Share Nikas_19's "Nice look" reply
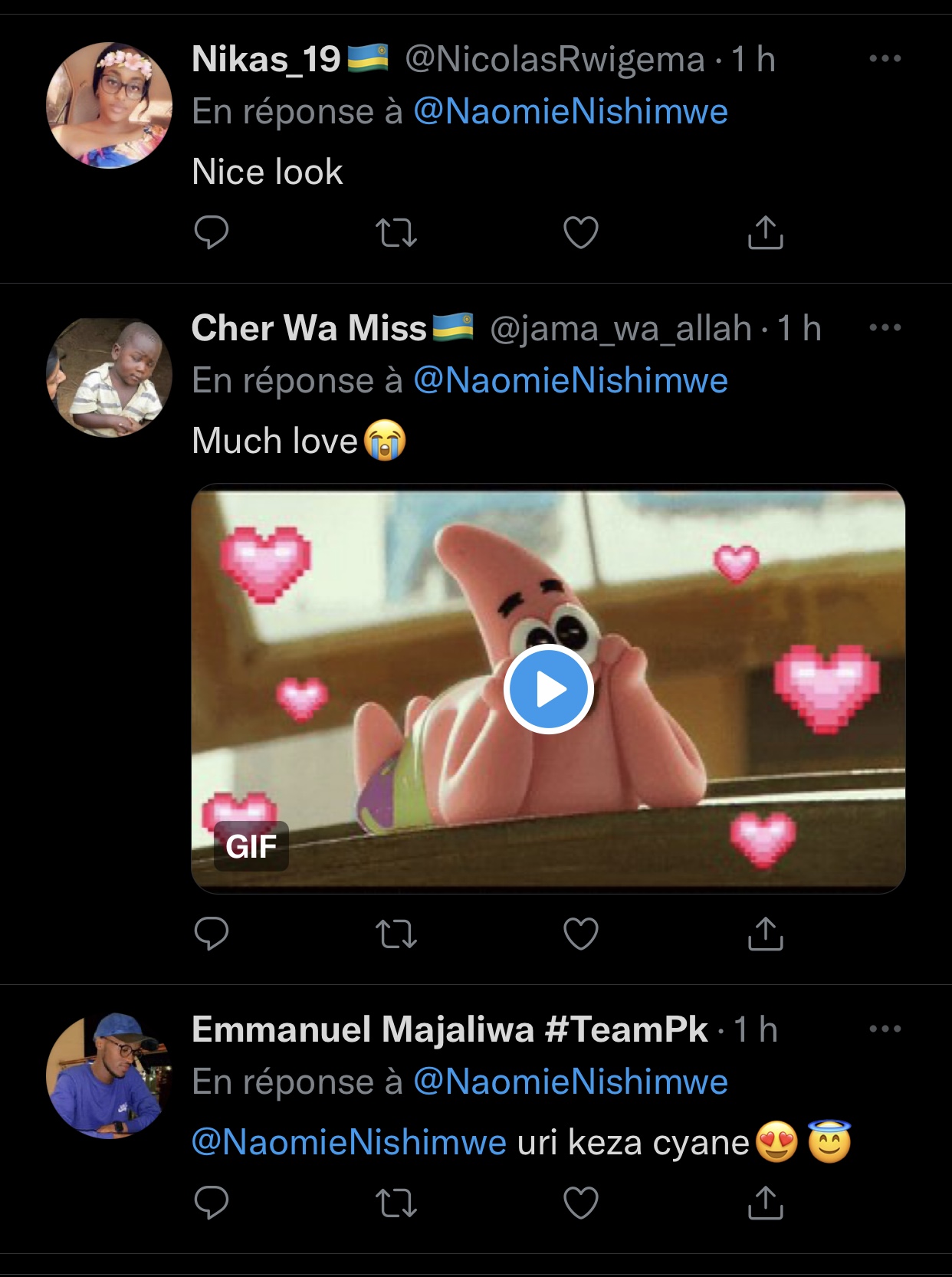This screenshot has height=1277, width=952. coord(765,232)
